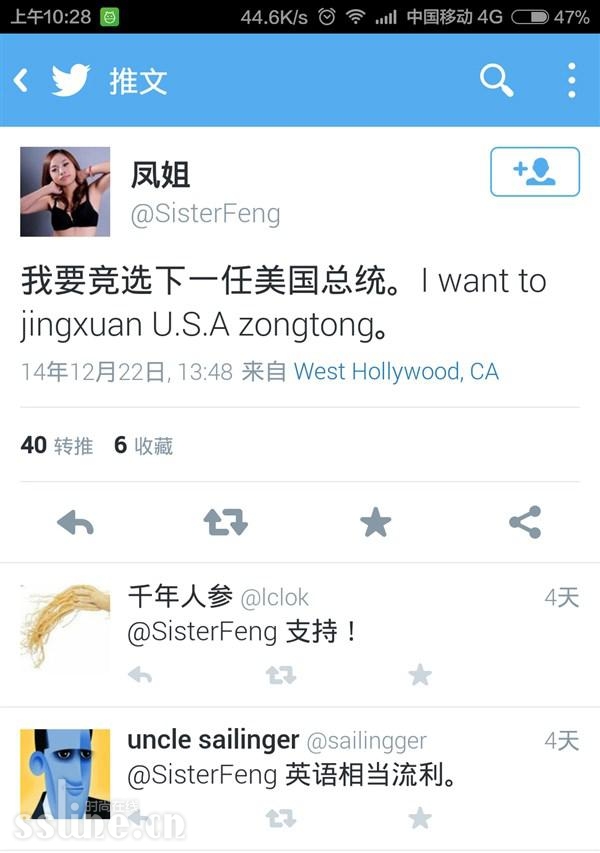Reply to 千年人参's comment
Viewport: 600px width, 853px height.
coord(140,675)
